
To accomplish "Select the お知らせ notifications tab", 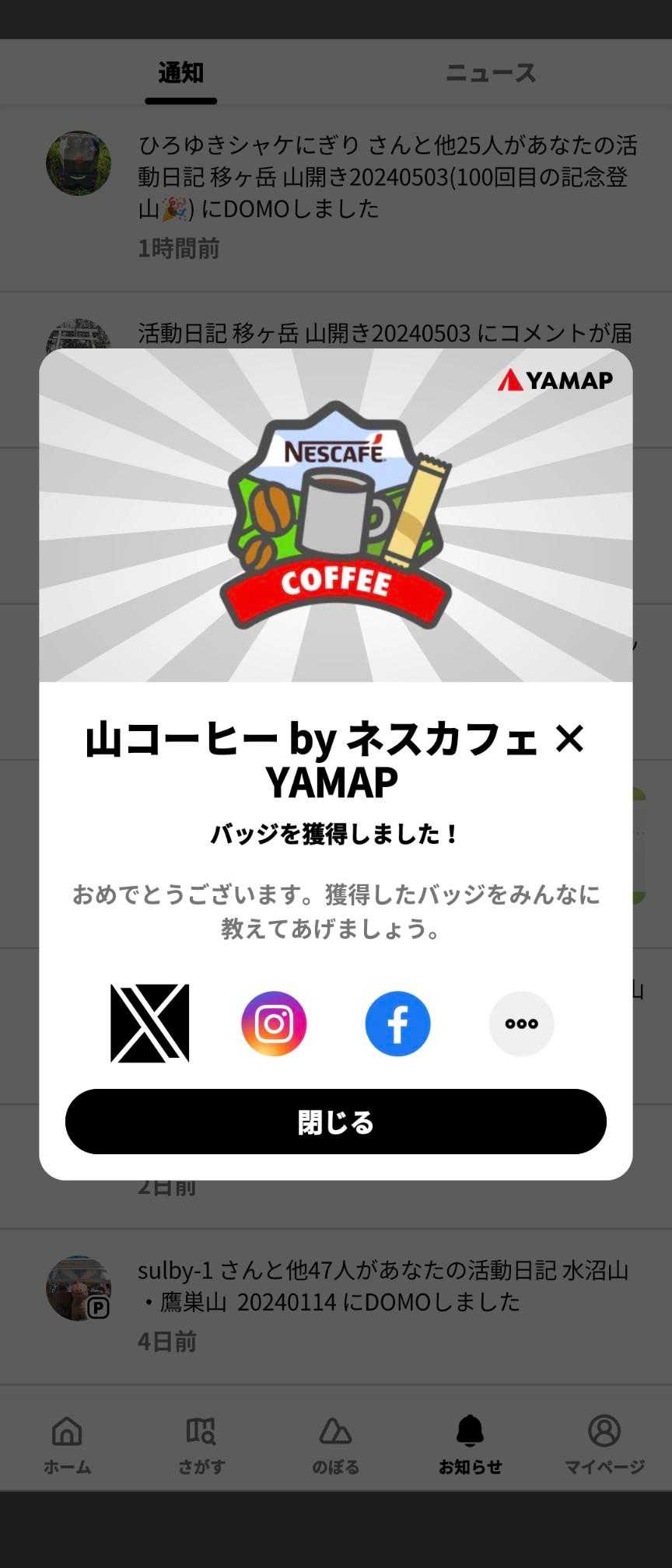I will point(470,1444).
